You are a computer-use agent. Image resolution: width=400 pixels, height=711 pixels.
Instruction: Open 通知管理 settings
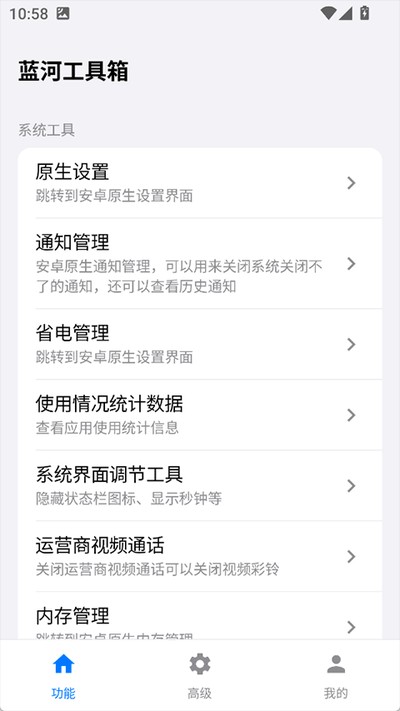200,263
